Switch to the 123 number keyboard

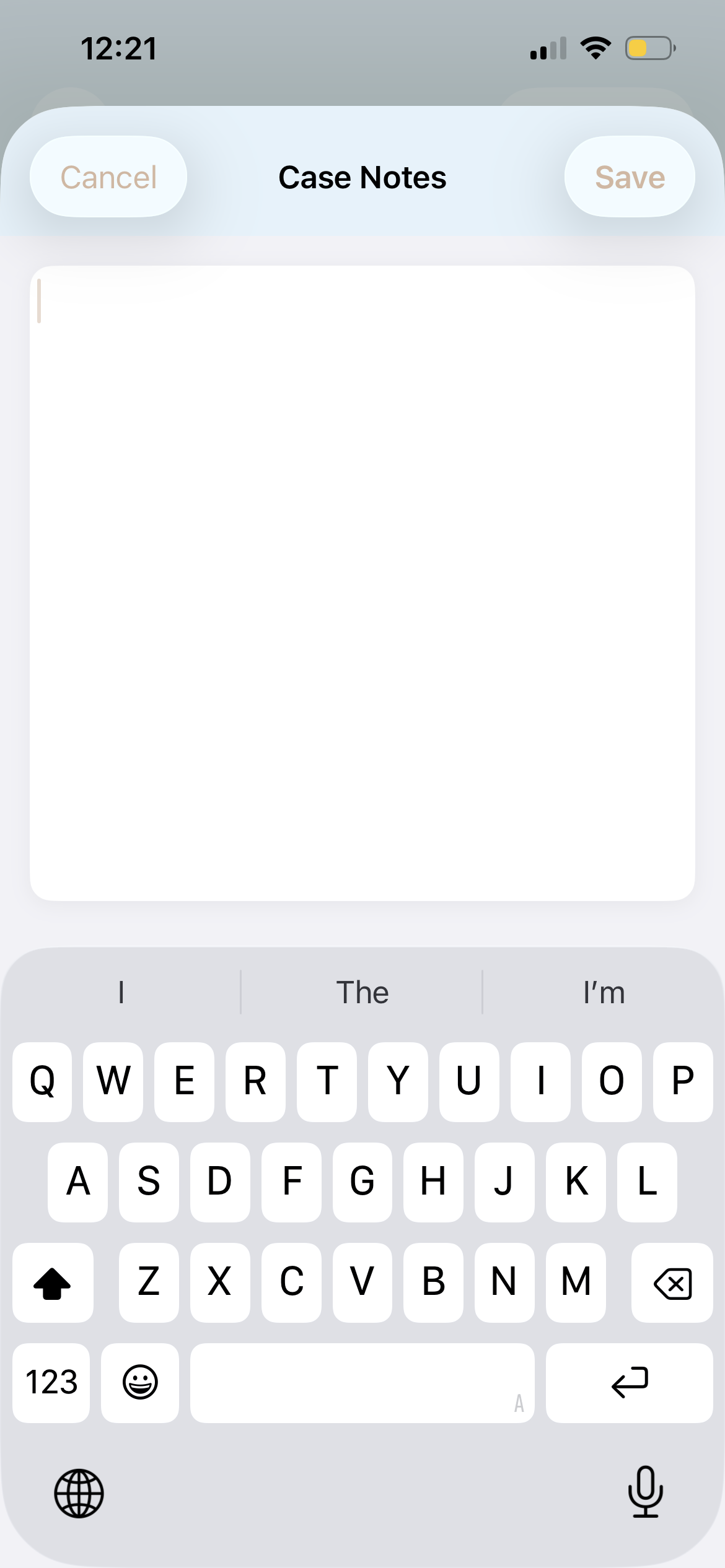[x=51, y=1382]
